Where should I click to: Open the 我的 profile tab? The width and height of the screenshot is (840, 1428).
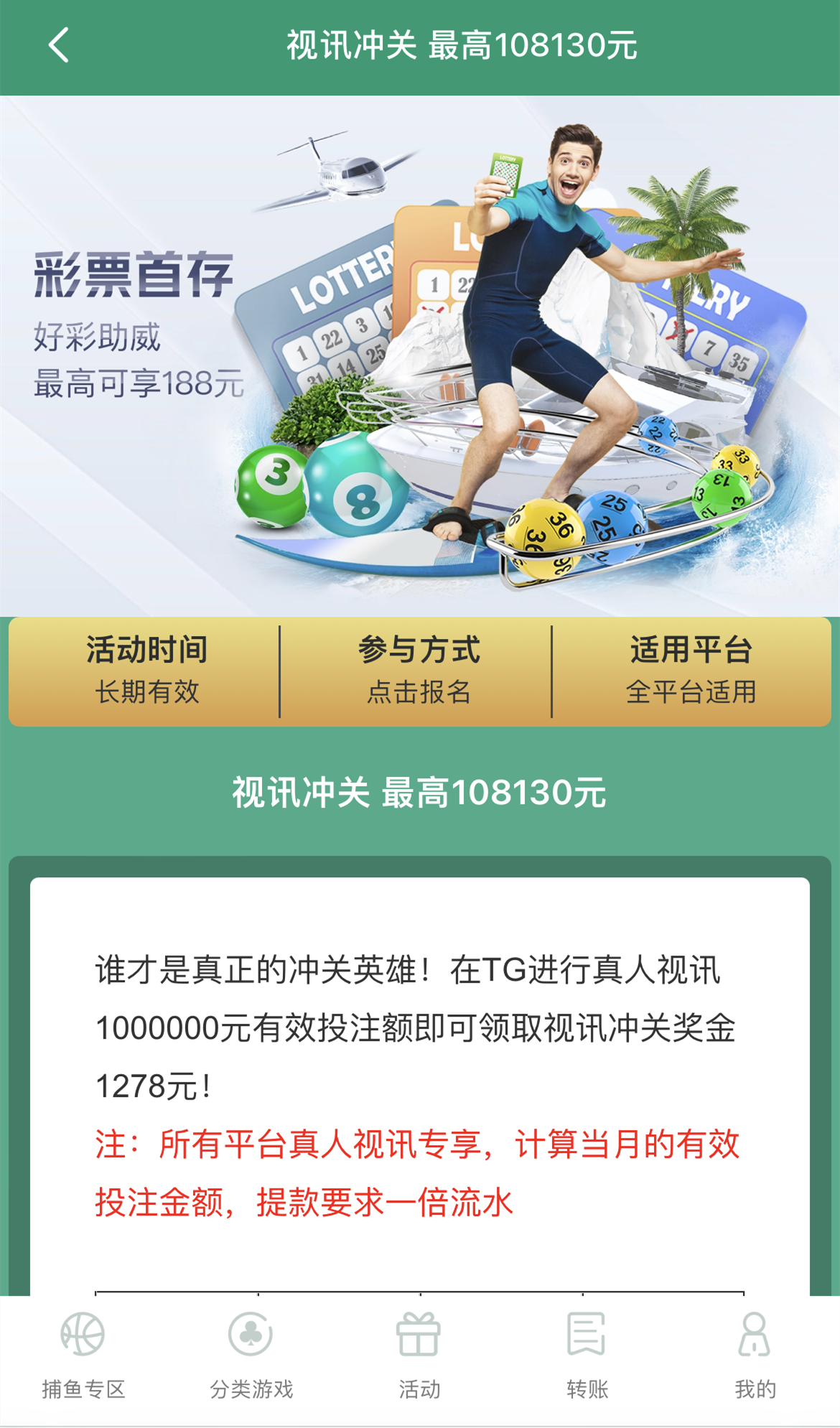[755, 1355]
